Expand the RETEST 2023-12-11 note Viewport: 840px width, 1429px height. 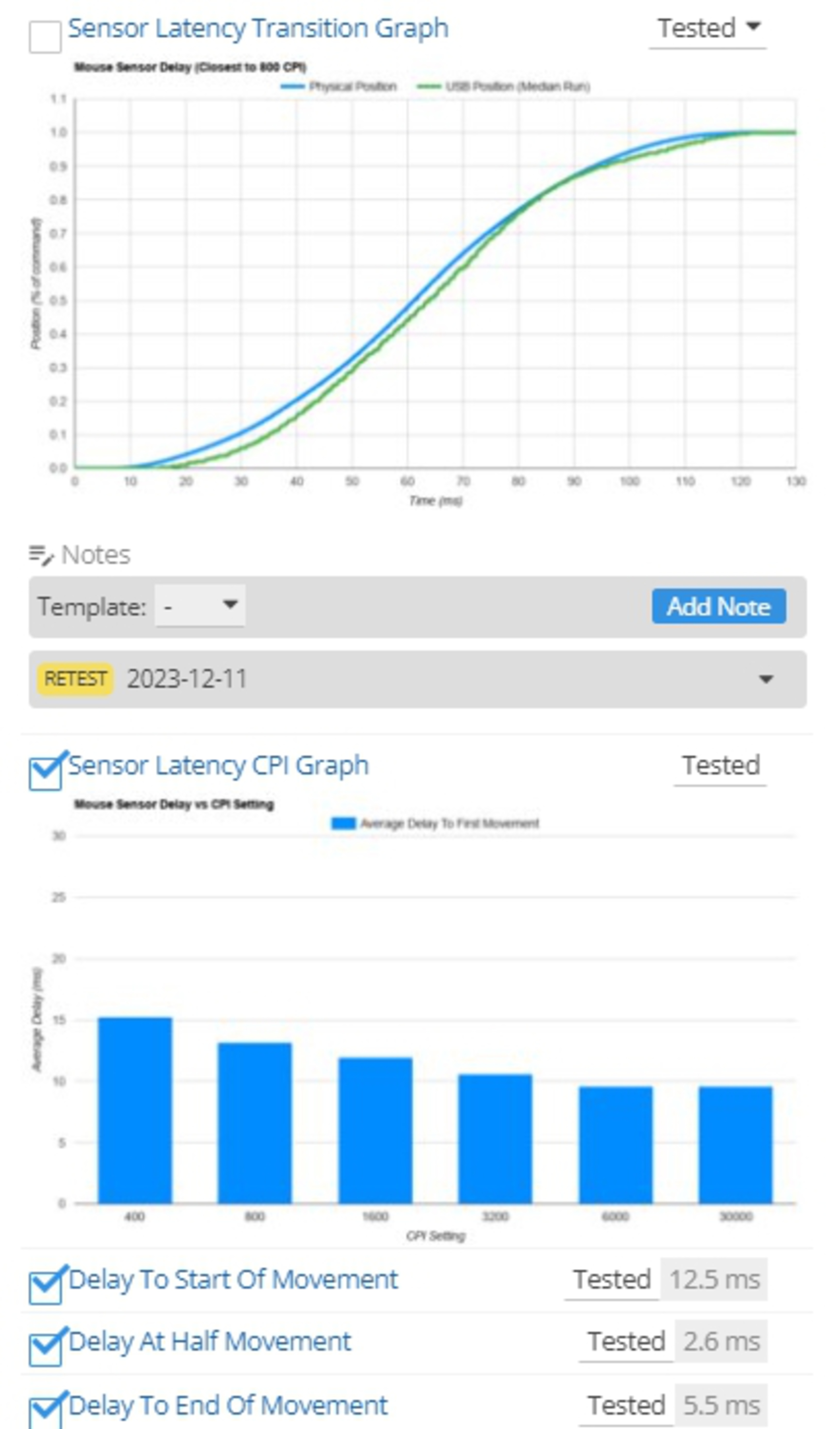tap(765, 679)
